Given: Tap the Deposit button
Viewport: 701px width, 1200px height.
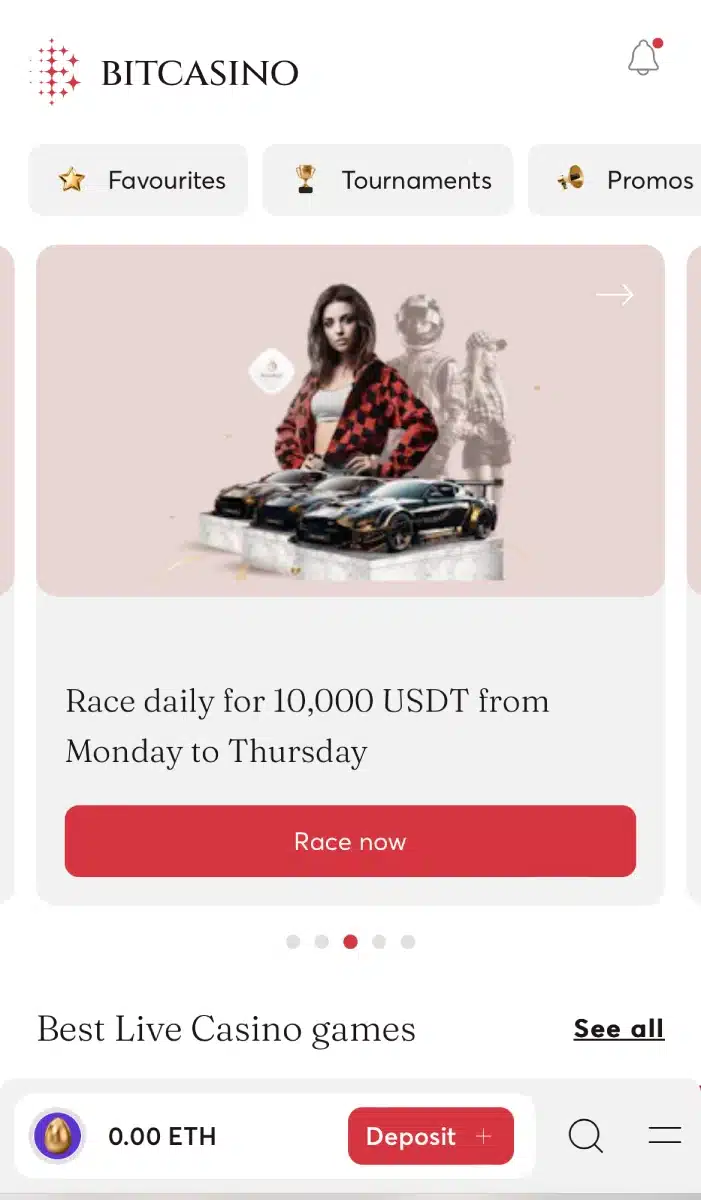Looking at the screenshot, I should [430, 1136].
